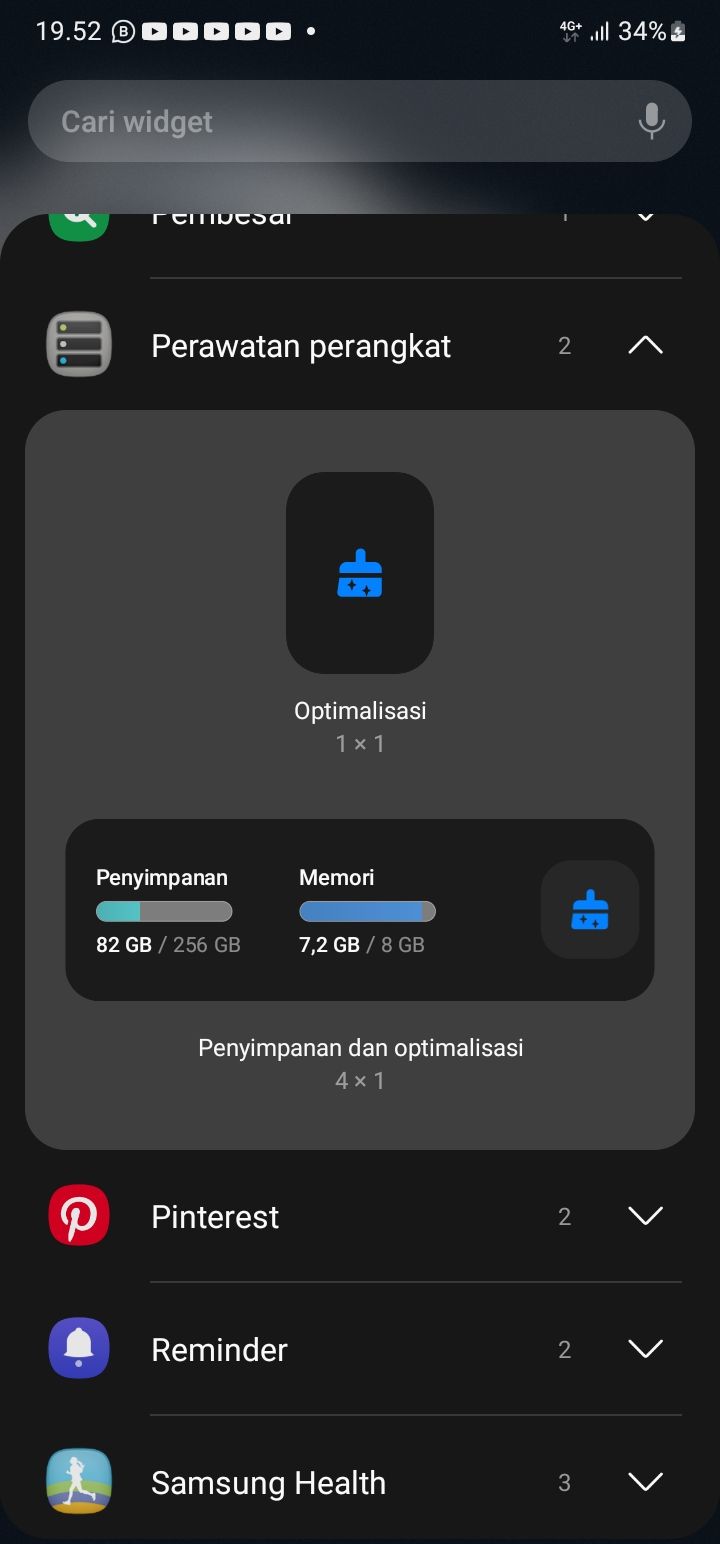720x1544 pixels.
Task: Tap the microphone icon in the search bar
Action: pyautogui.click(x=651, y=121)
